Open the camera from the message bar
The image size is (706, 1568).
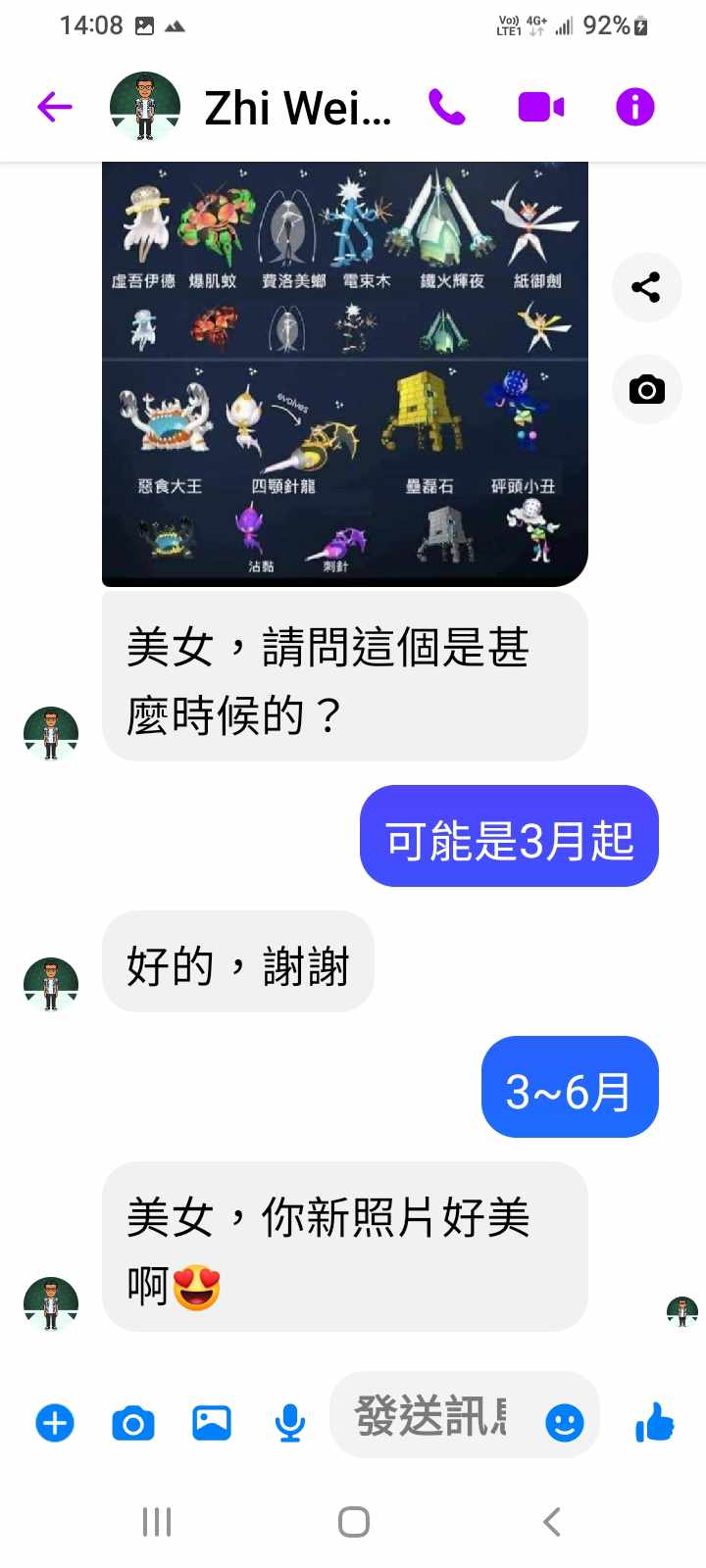point(133,1422)
